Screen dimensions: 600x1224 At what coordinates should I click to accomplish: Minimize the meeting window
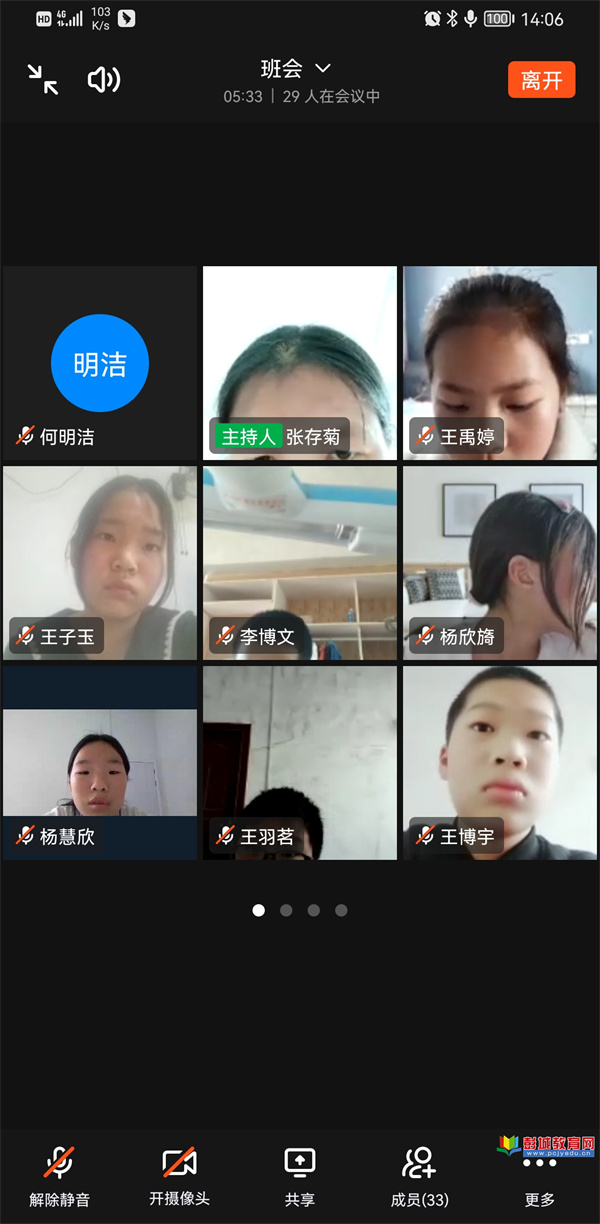point(42,80)
